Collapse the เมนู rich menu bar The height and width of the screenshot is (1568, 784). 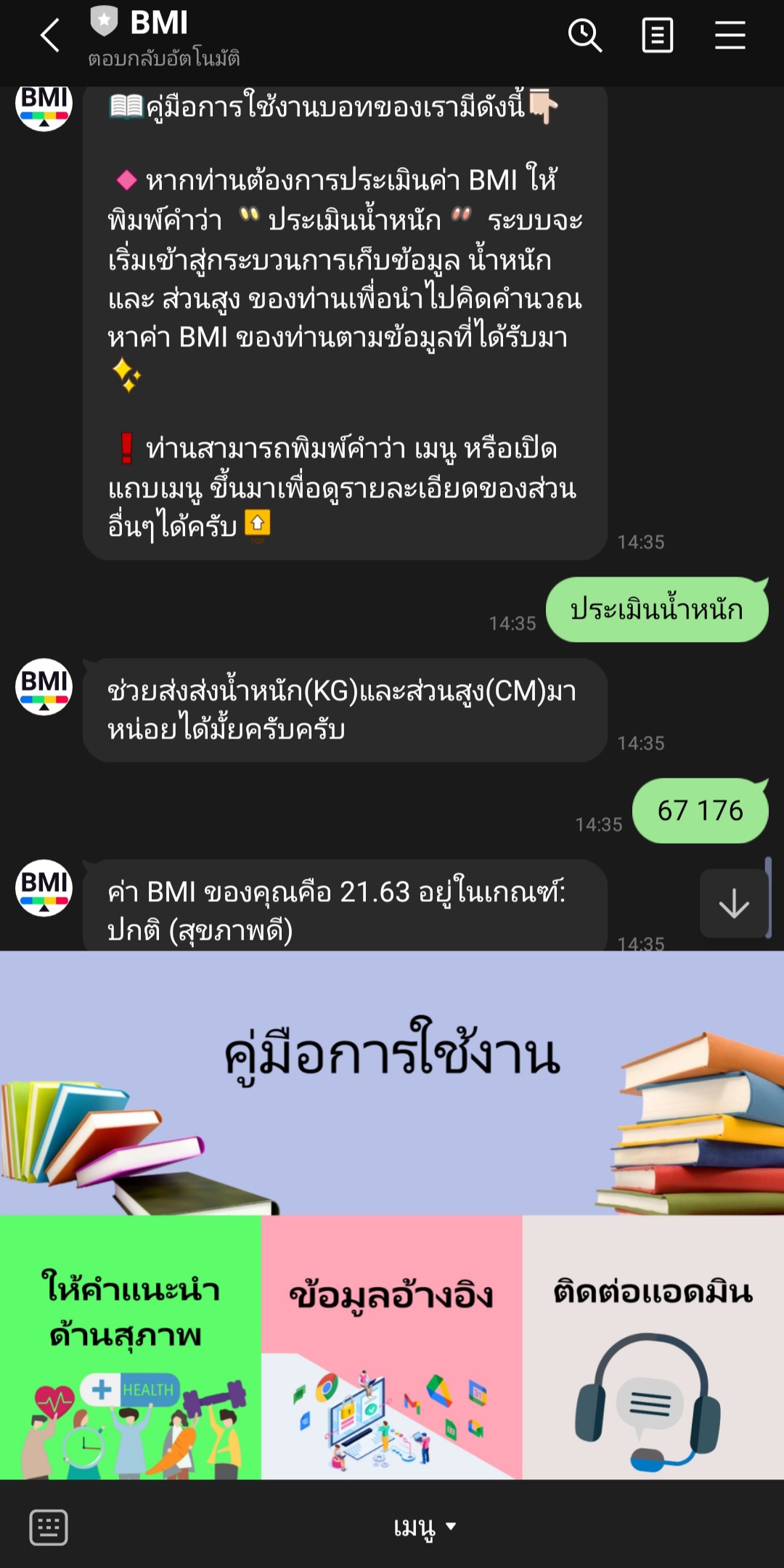425,1527
